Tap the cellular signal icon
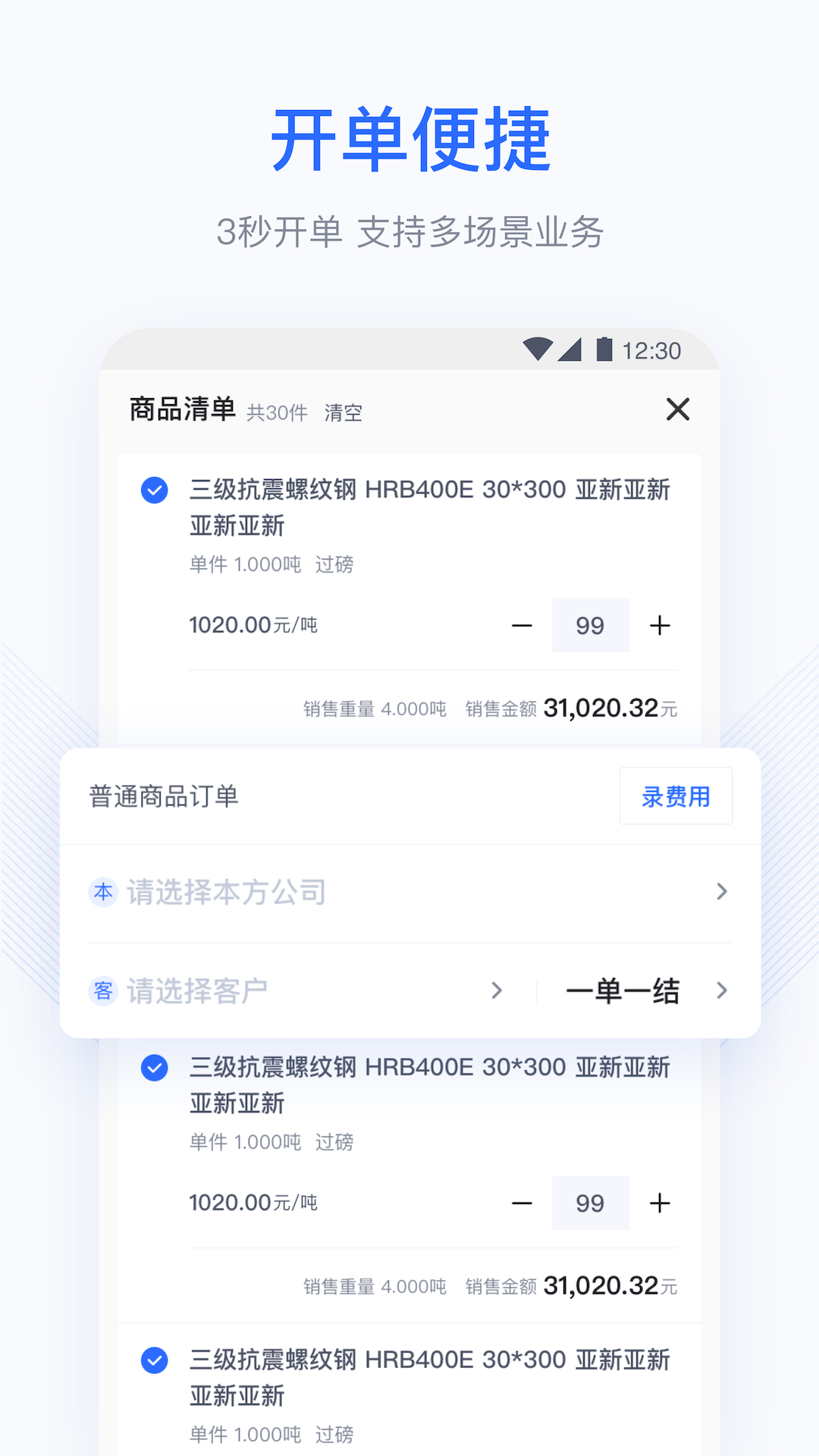Viewport: 819px width, 1456px height. click(x=570, y=350)
